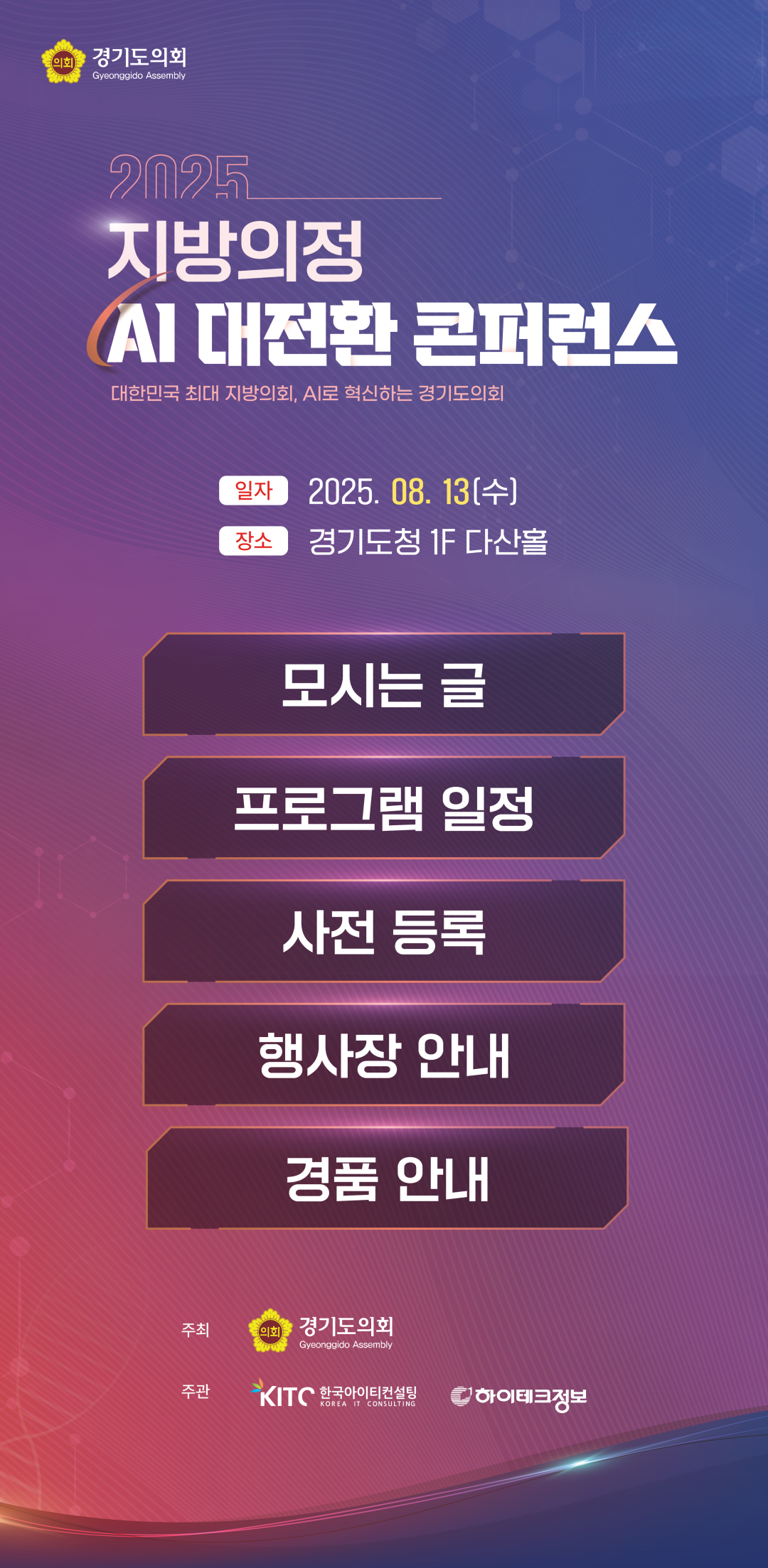Check the 경품 안내 prize information

point(387,1178)
